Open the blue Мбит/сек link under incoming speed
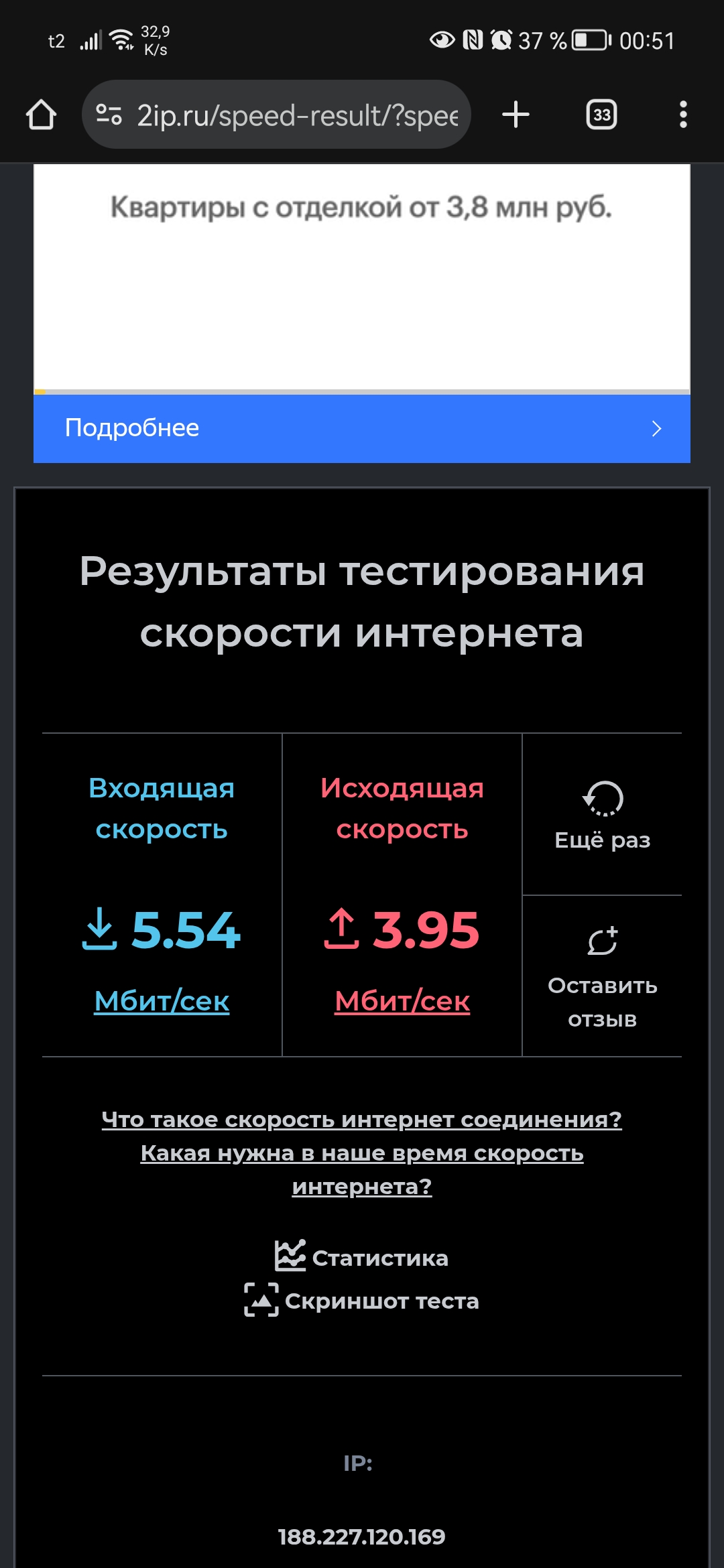Viewport: 724px width, 1568px height. click(162, 1001)
